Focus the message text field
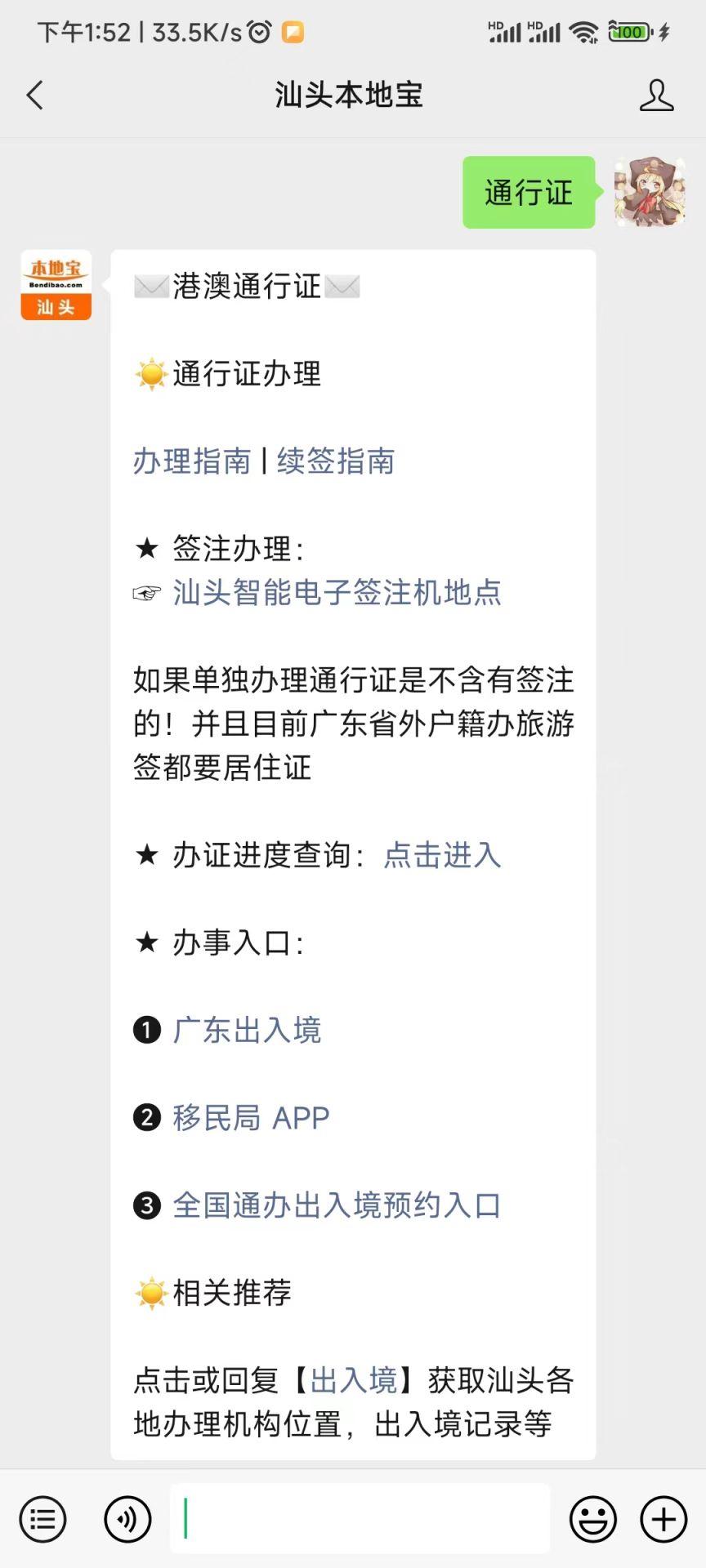Screen dimensions: 706x1568 (360, 1519)
